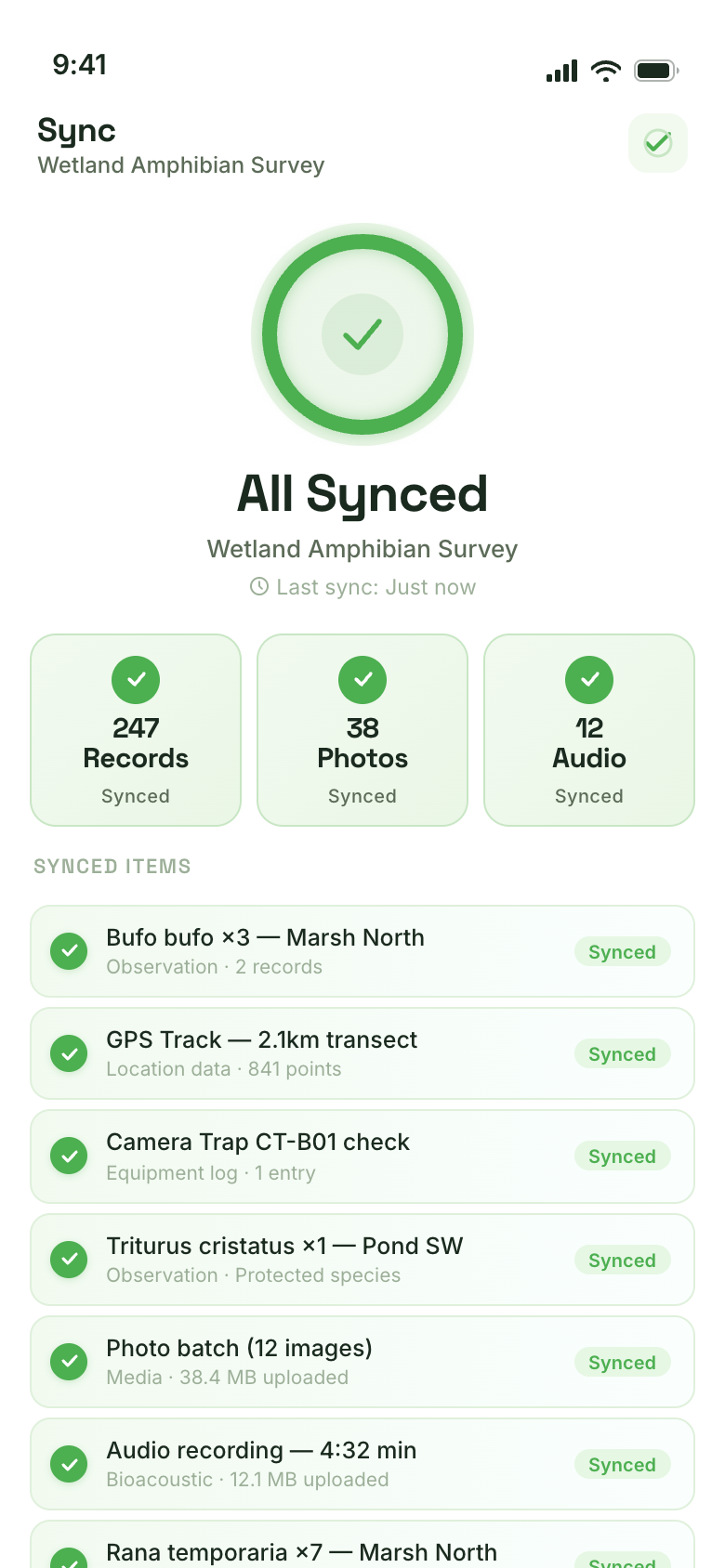Tap the clock icon next to Last sync
Image resolution: width=725 pixels, height=1568 pixels.
pyautogui.click(x=259, y=586)
